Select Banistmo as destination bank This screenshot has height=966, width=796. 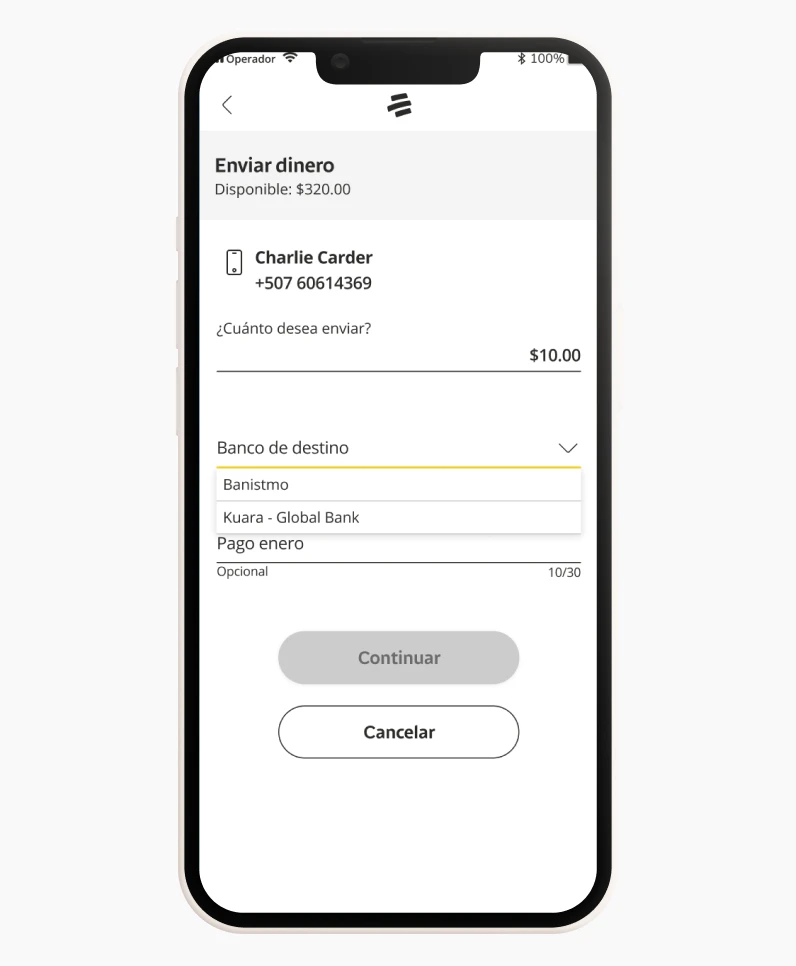398,485
